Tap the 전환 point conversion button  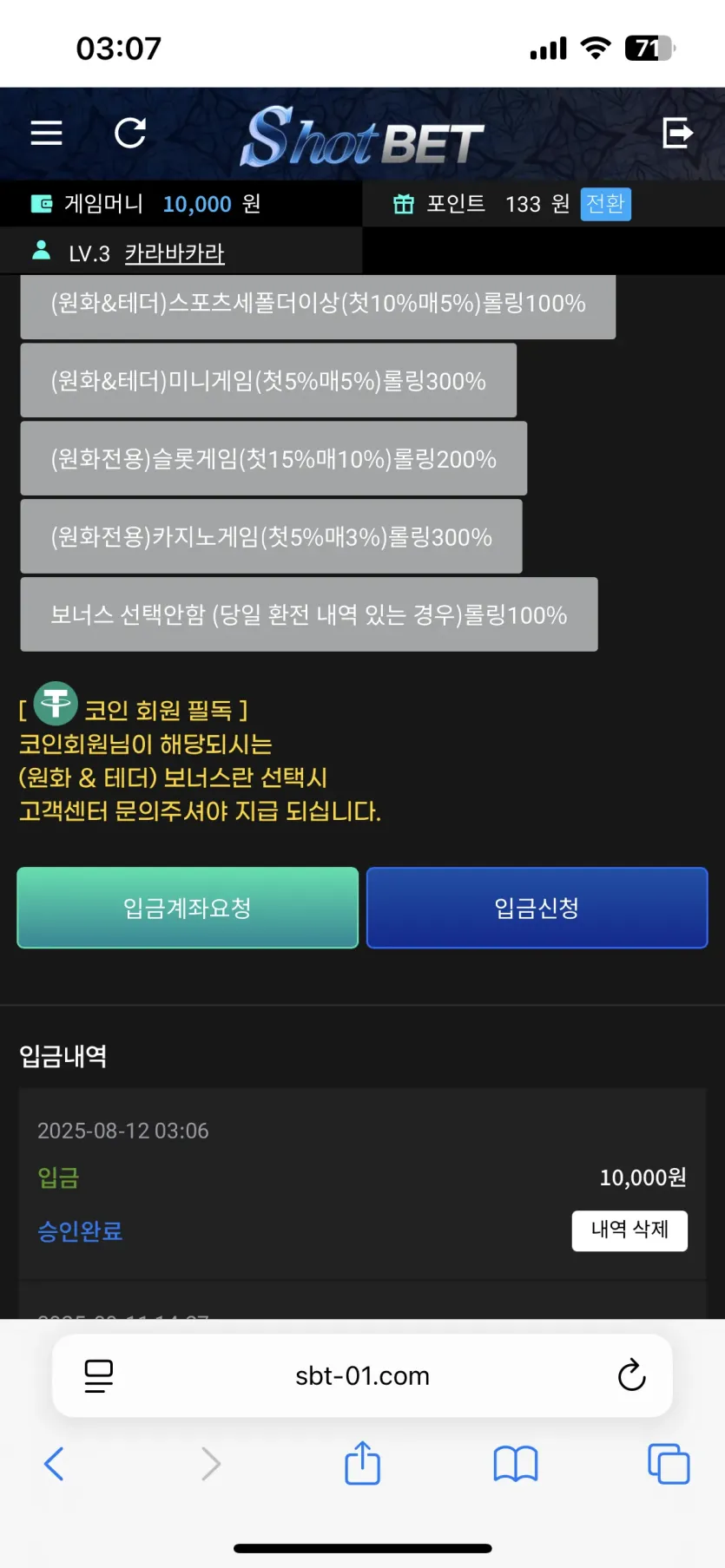click(605, 204)
